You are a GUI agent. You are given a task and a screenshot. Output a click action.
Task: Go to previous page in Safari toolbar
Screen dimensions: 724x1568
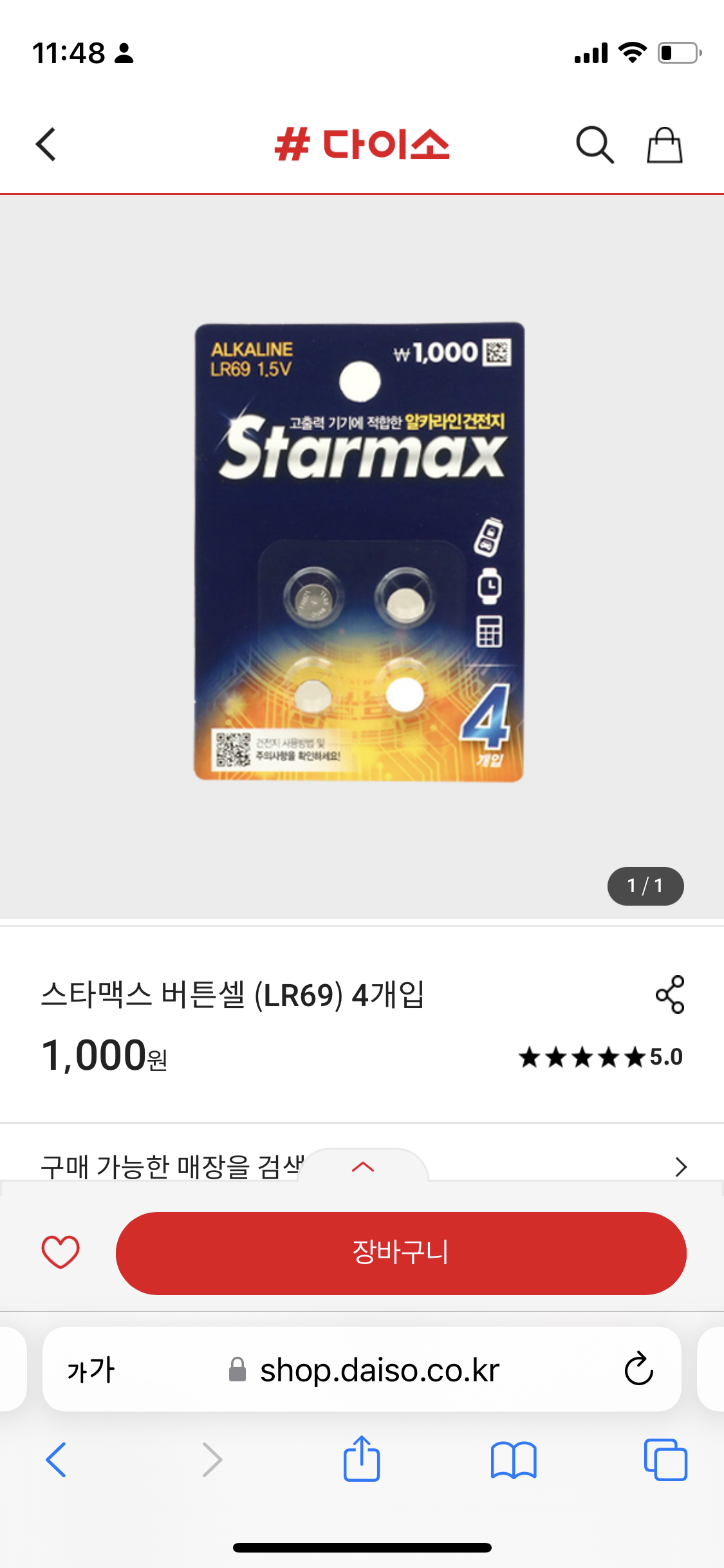57,1460
